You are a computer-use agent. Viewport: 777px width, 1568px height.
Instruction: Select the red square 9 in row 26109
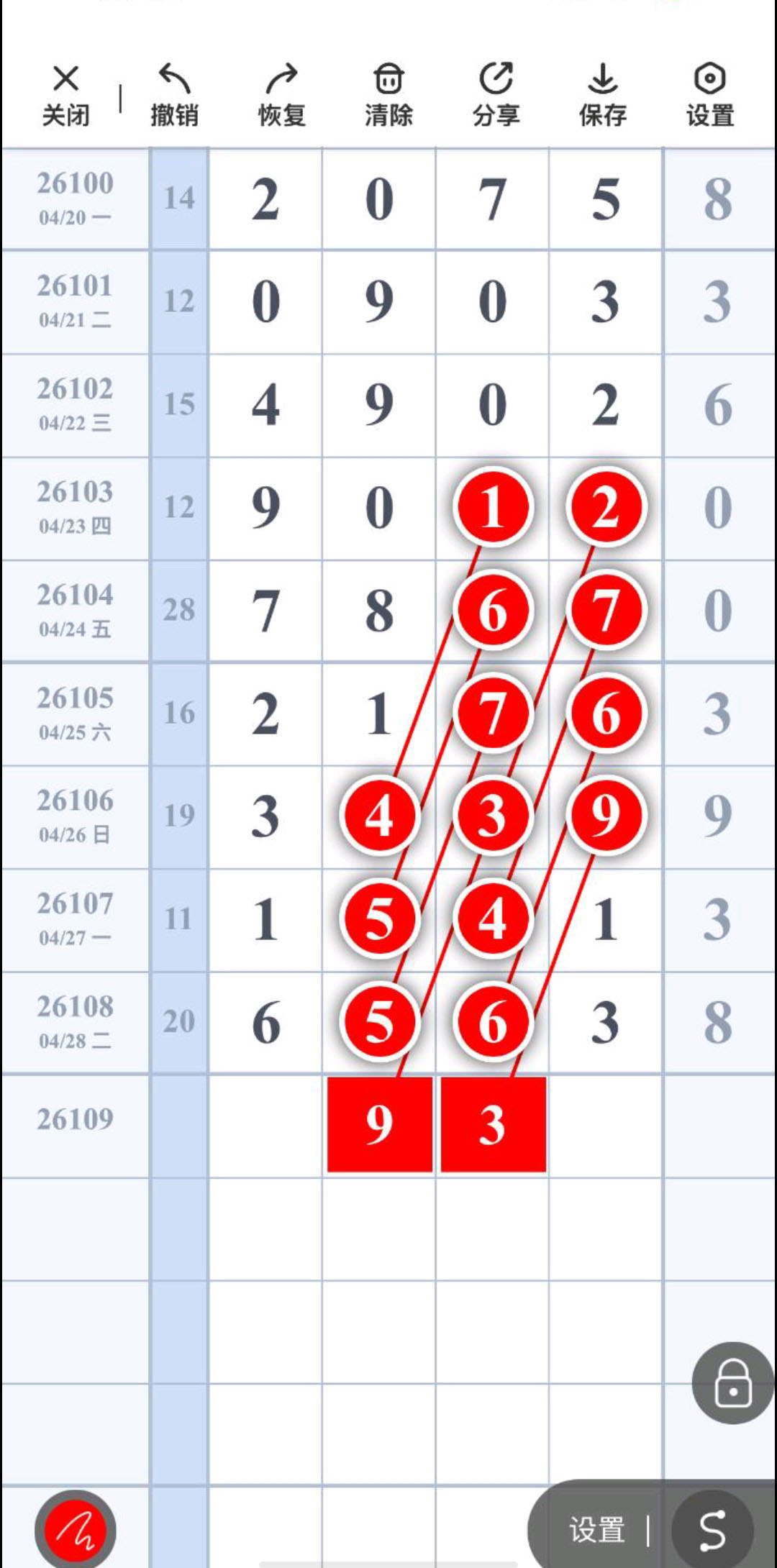(x=379, y=1124)
